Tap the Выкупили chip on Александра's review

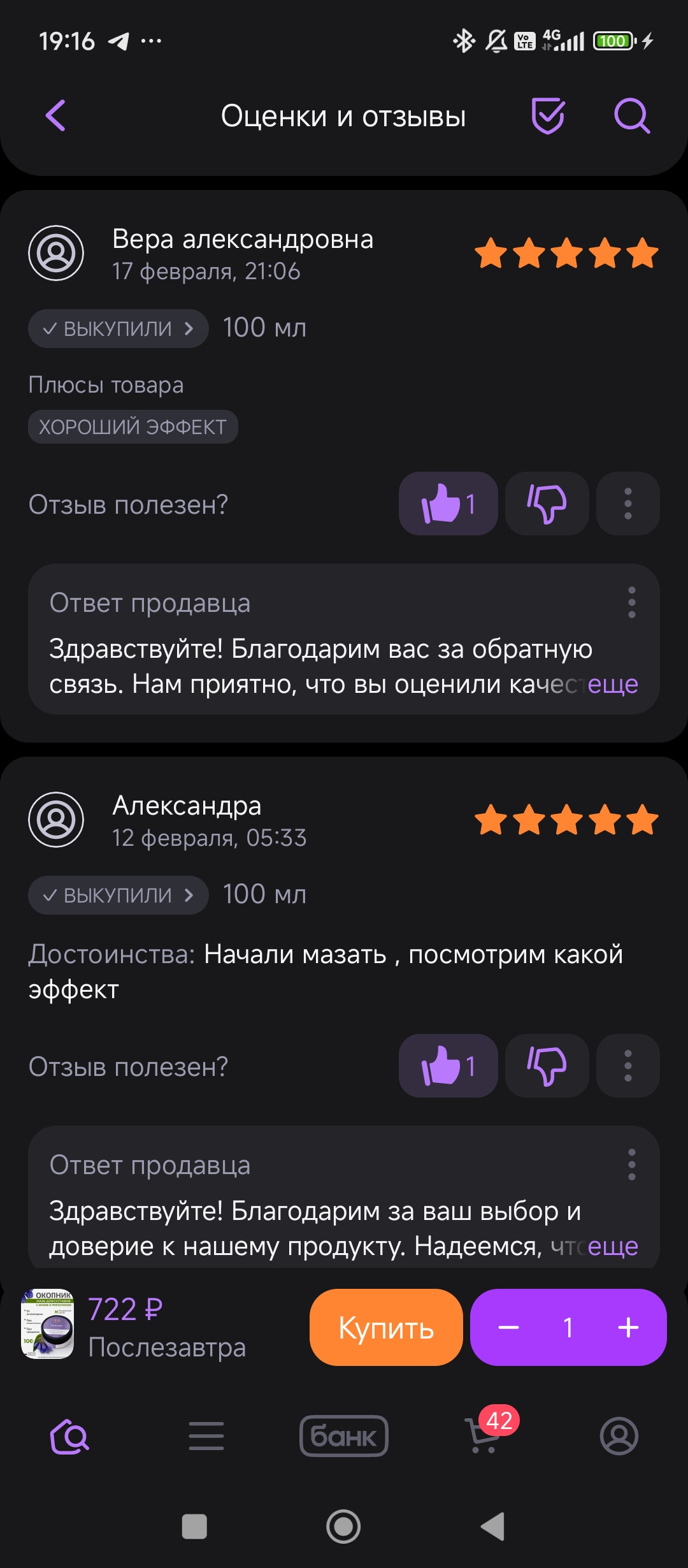pos(118,896)
